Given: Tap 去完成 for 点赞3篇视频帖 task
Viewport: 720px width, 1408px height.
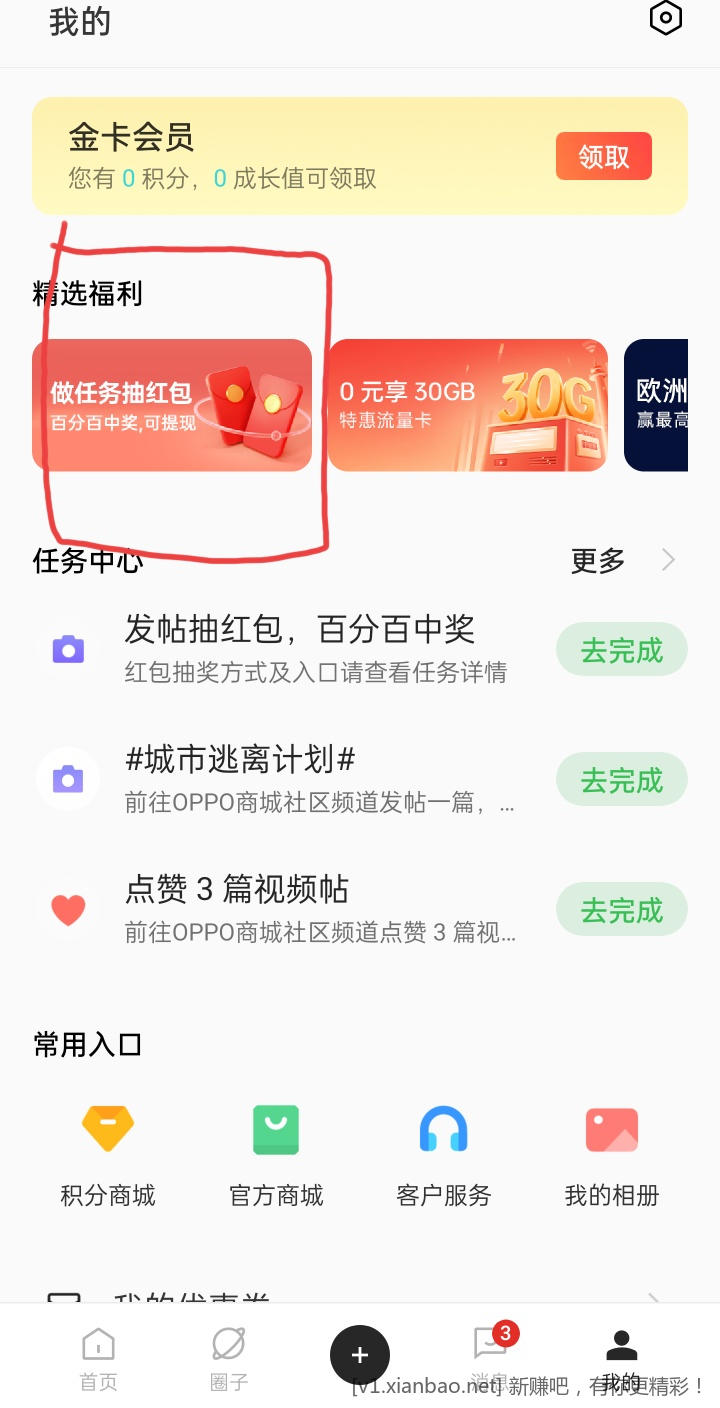Looking at the screenshot, I should tap(621, 910).
